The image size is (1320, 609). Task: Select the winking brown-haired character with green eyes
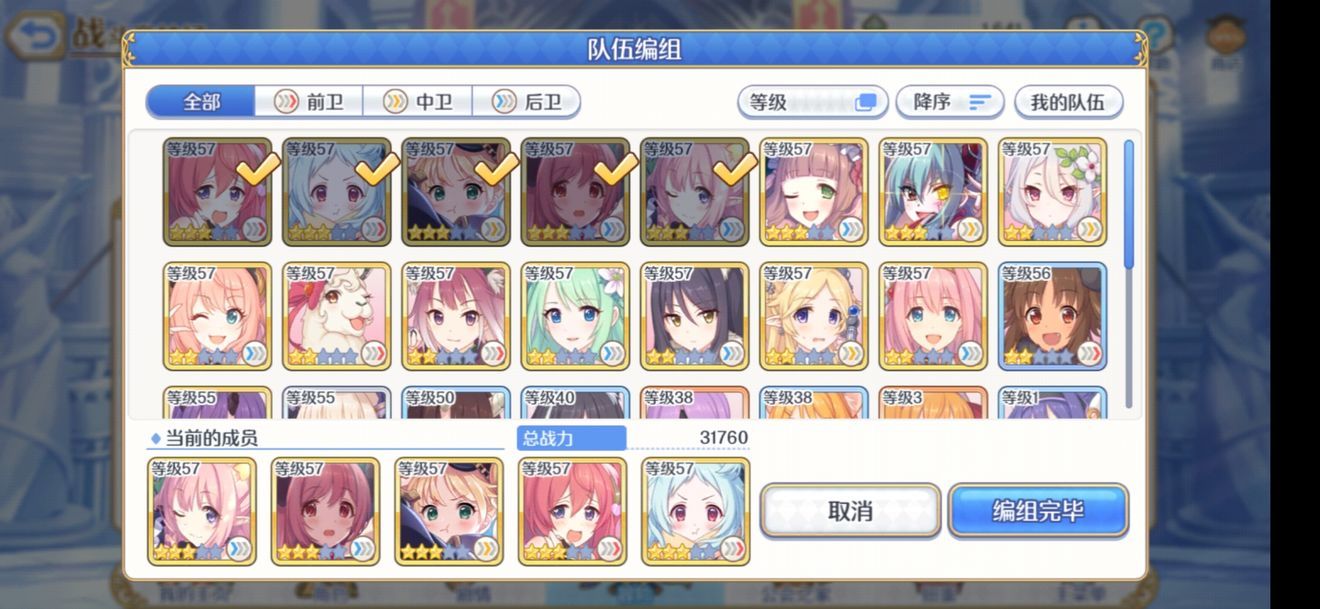click(813, 192)
